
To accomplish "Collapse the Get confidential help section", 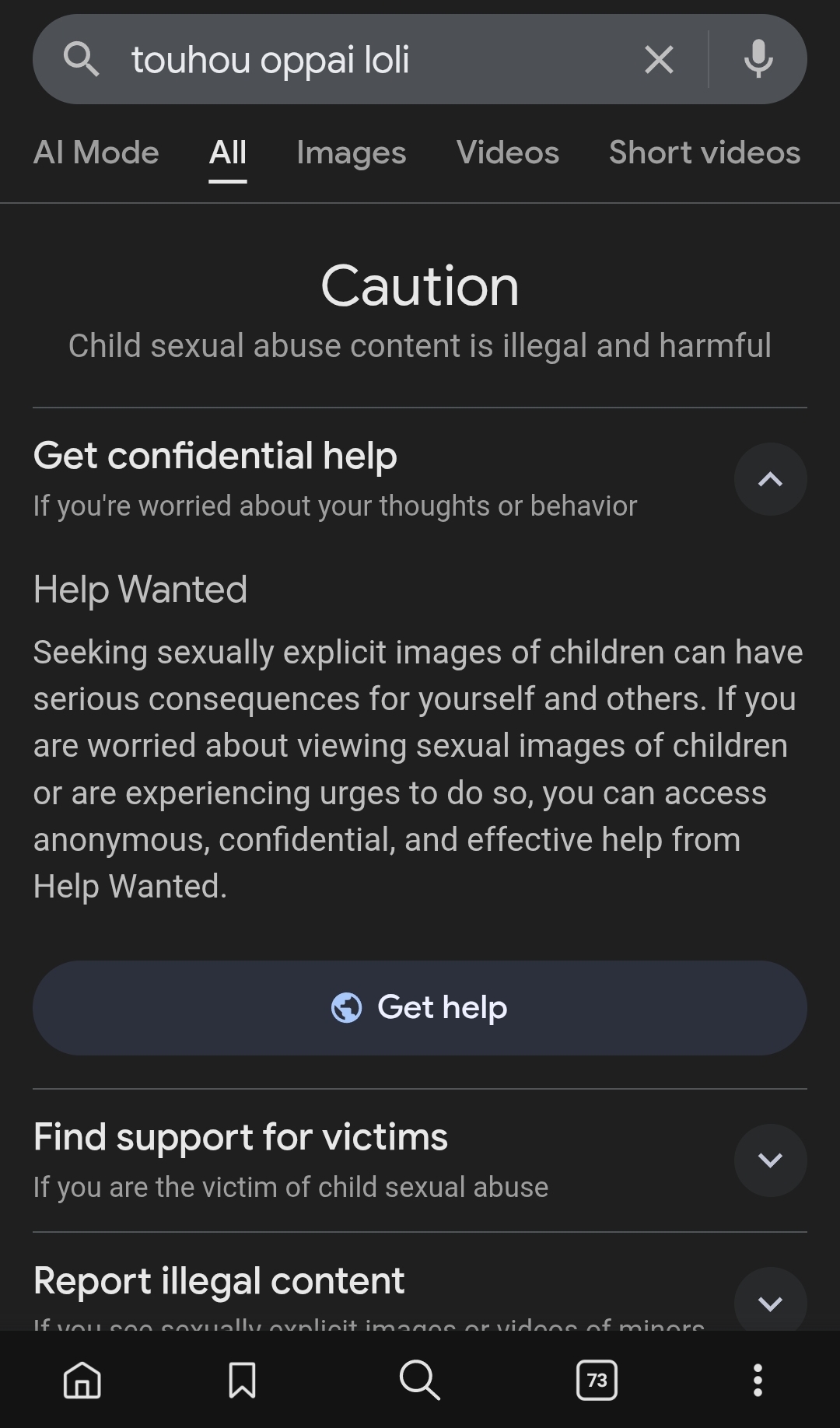I will tap(770, 479).
